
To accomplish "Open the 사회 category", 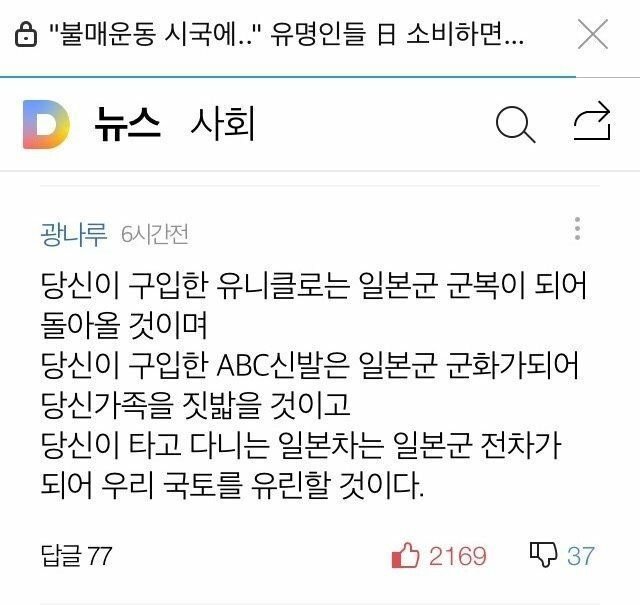I will tap(223, 126).
